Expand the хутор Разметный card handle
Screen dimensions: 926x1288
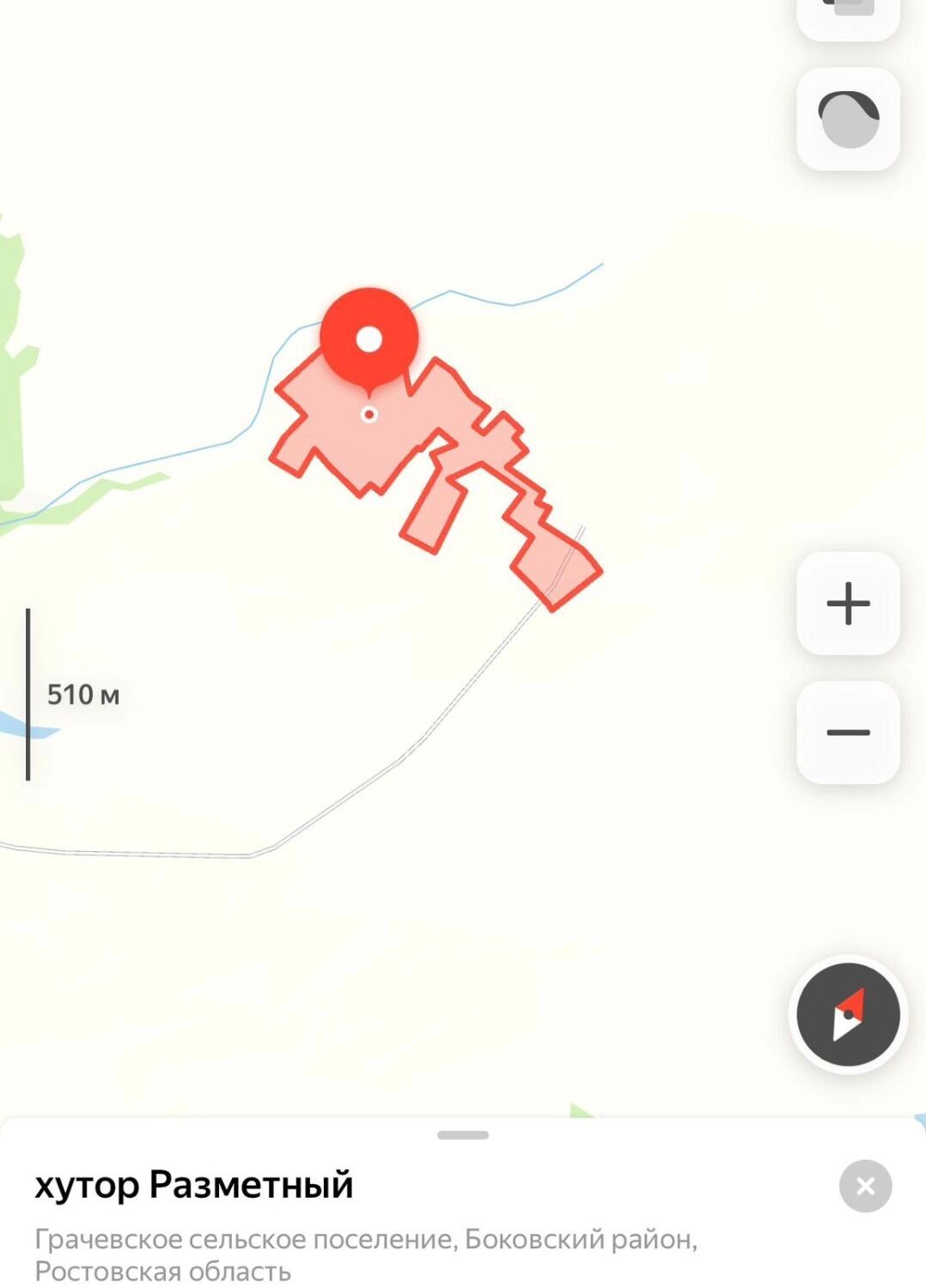(462, 1135)
